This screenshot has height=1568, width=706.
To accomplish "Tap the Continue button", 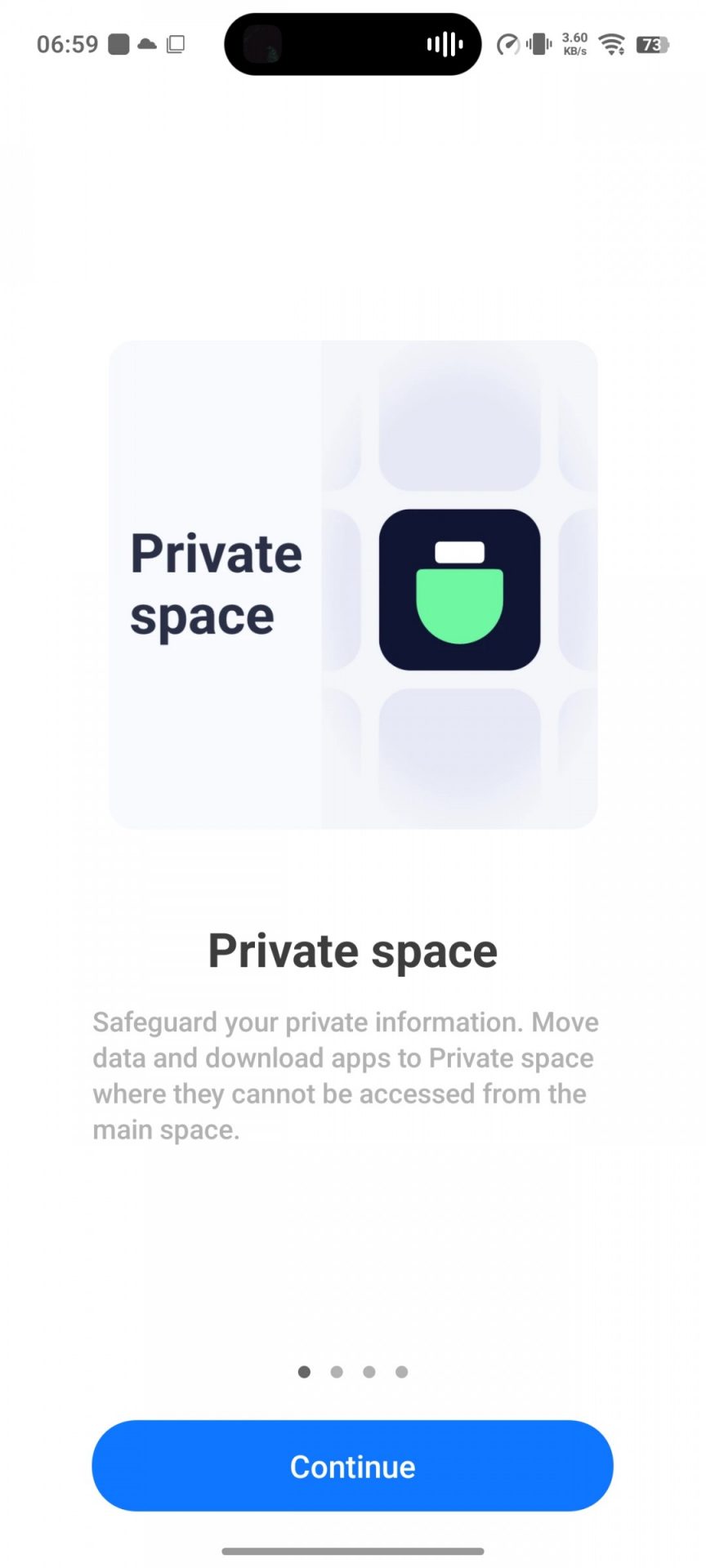I will 352,1466.
